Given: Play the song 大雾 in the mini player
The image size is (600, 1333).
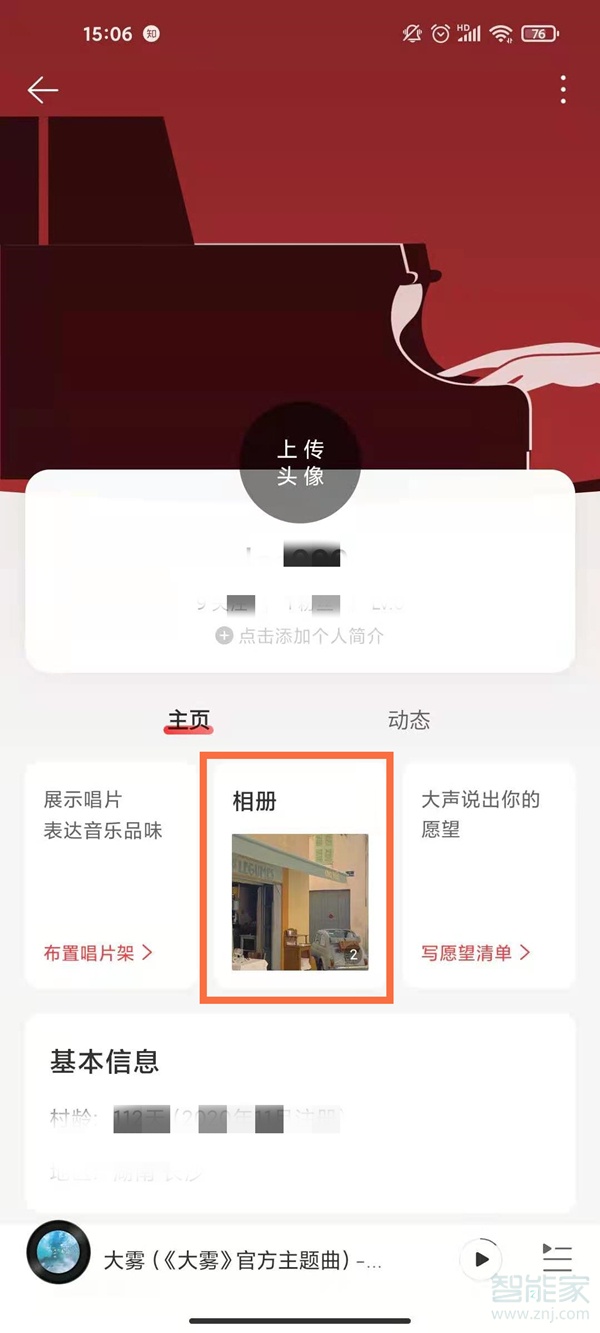Looking at the screenshot, I should click(481, 1259).
